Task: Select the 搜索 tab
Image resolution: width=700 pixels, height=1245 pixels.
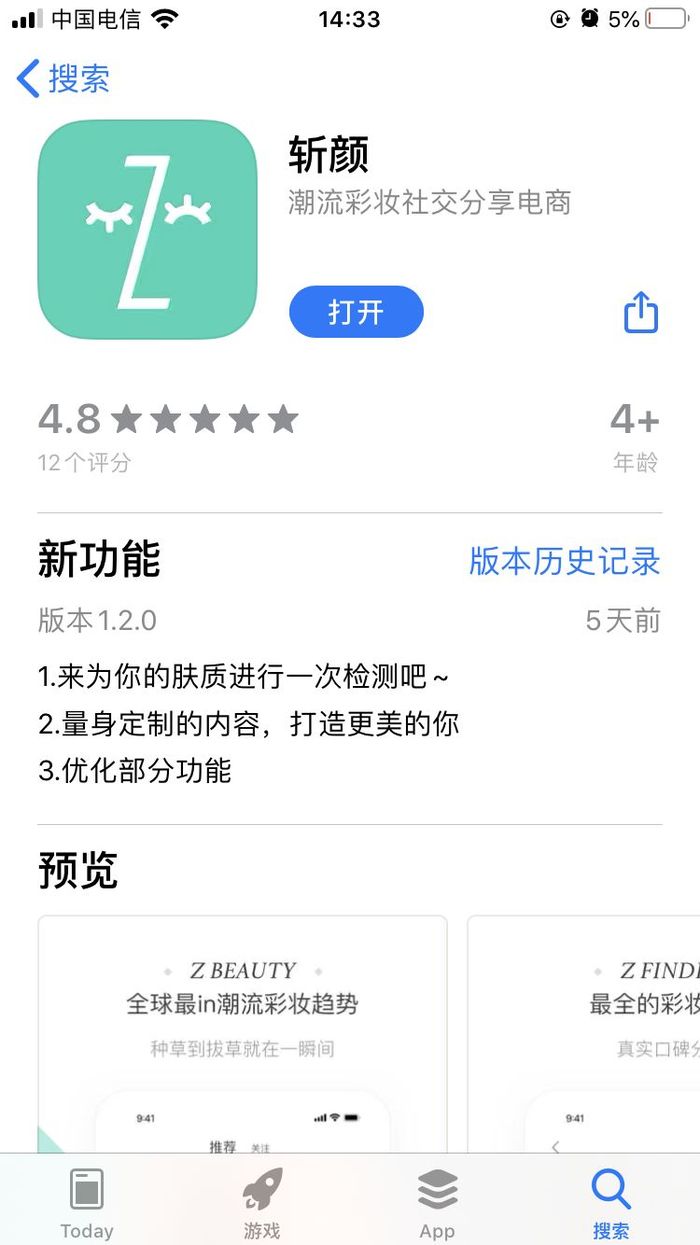Action: coord(611,1204)
